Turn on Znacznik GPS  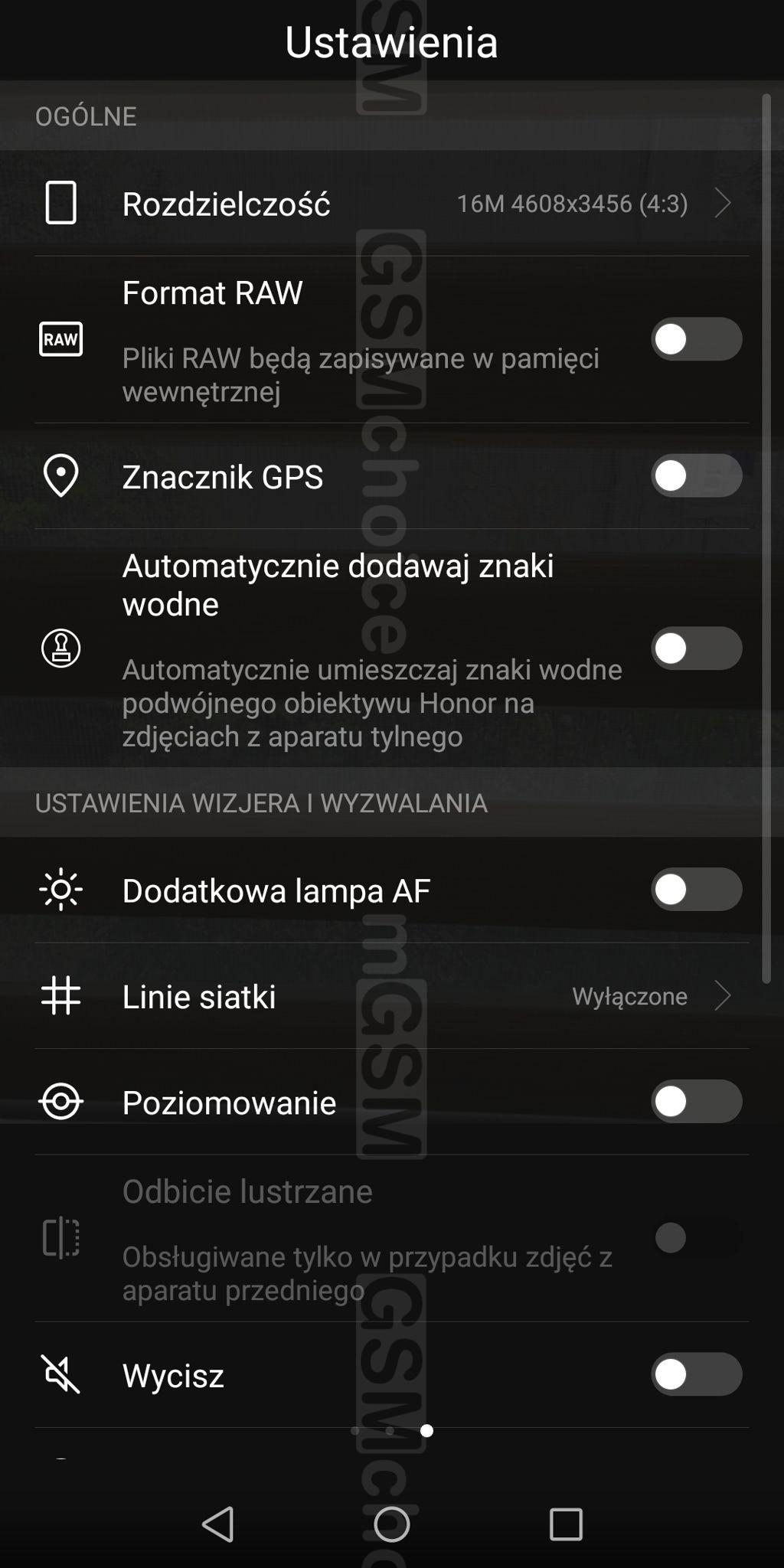pos(695,475)
